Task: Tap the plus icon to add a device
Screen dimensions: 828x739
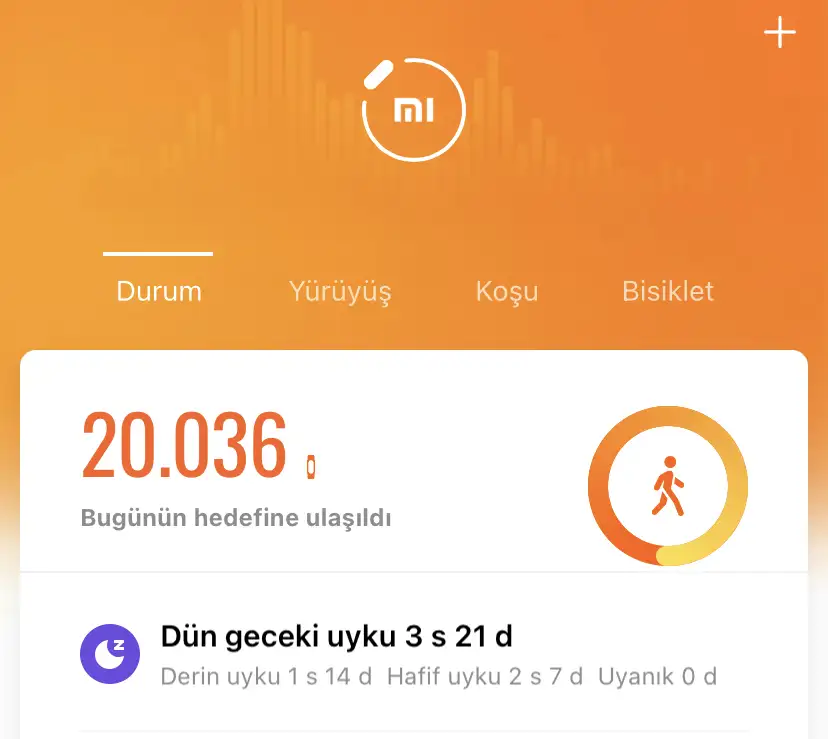Action: tap(779, 33)
